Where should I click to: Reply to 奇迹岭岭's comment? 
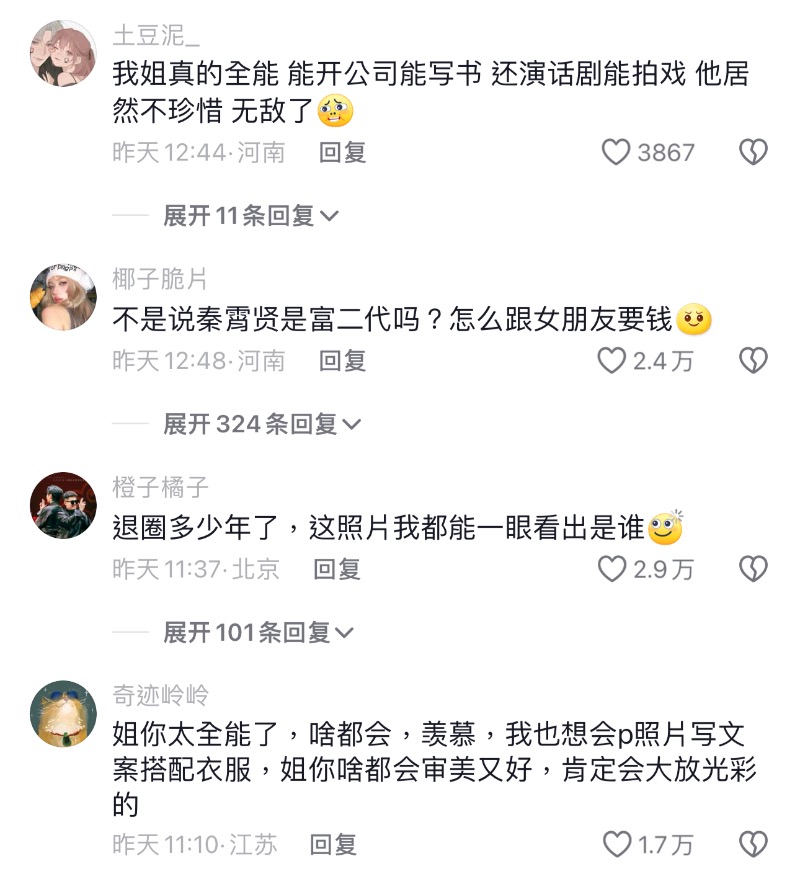click(333, 844)
